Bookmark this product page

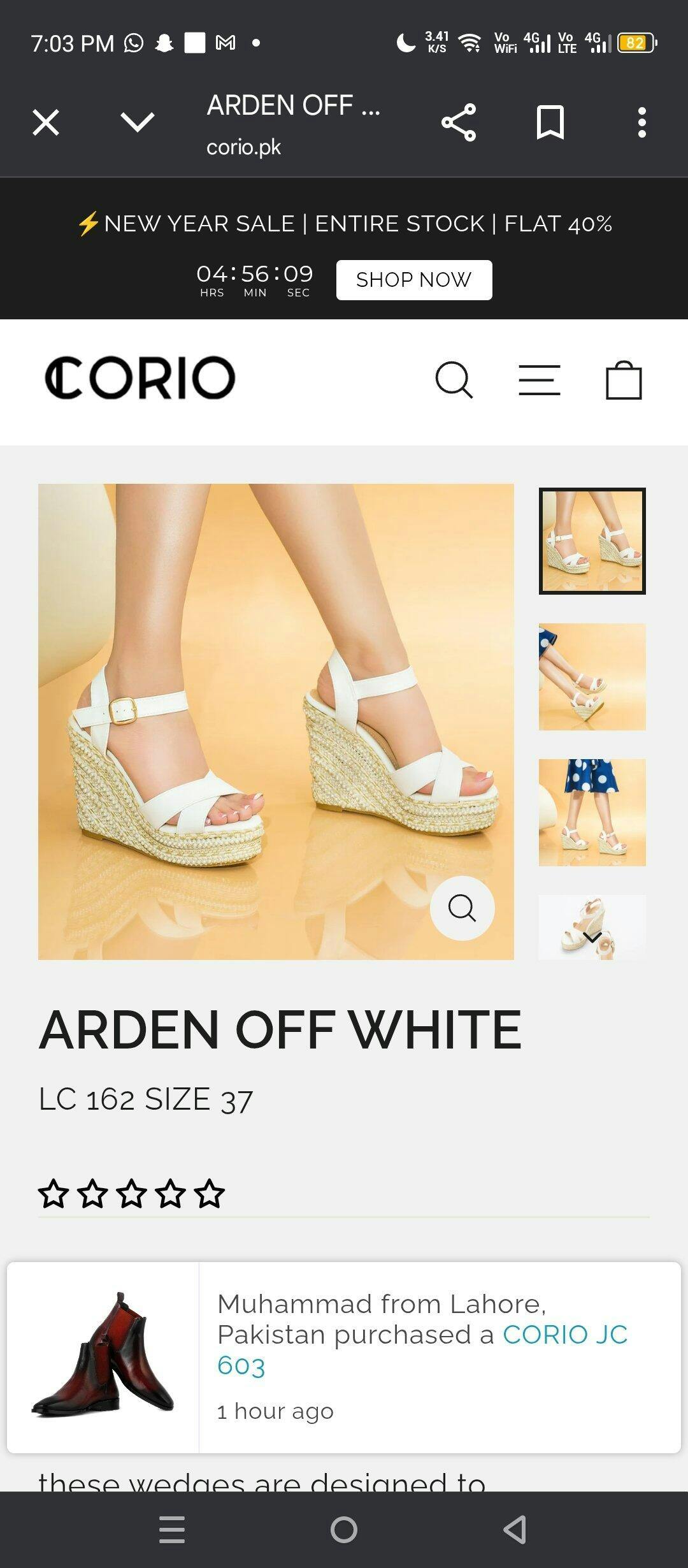[550, 122]
